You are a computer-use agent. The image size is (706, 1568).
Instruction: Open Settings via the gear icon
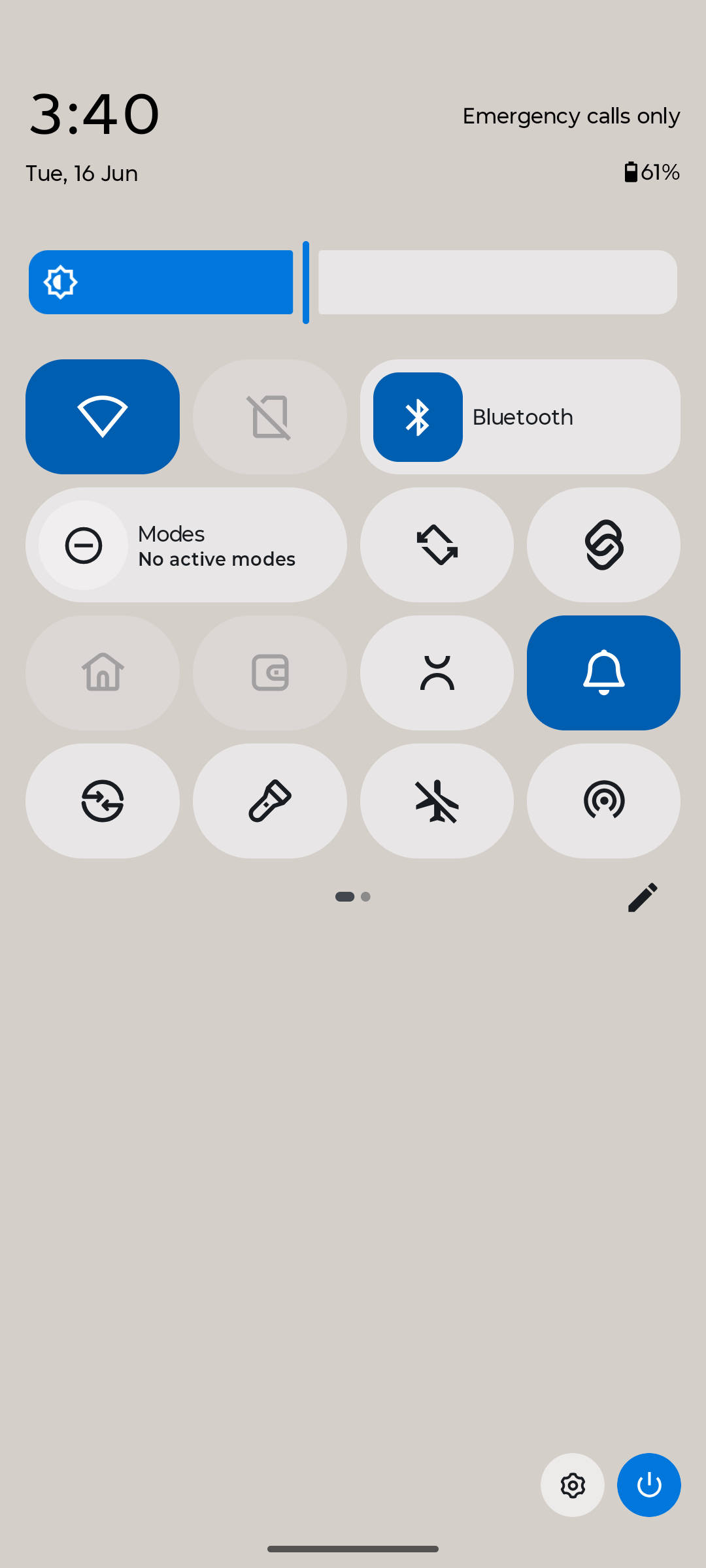(x=573, y=1485)
